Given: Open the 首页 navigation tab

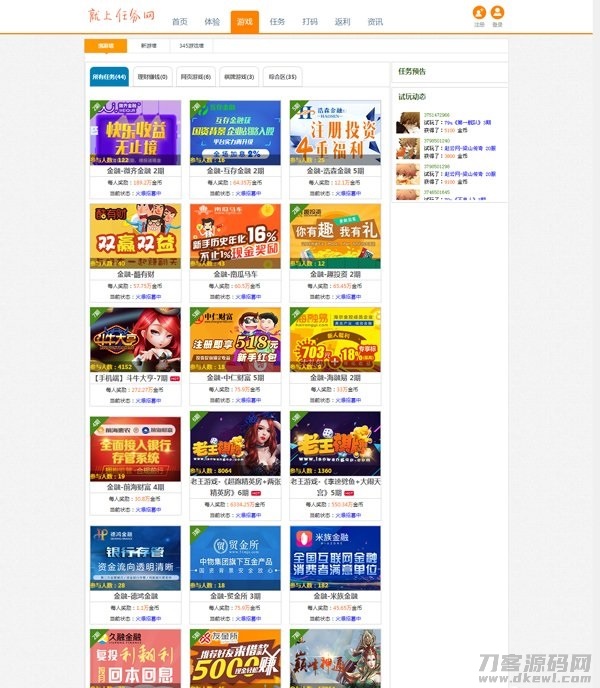Looking at the screenshot, I should pos(179,21).
